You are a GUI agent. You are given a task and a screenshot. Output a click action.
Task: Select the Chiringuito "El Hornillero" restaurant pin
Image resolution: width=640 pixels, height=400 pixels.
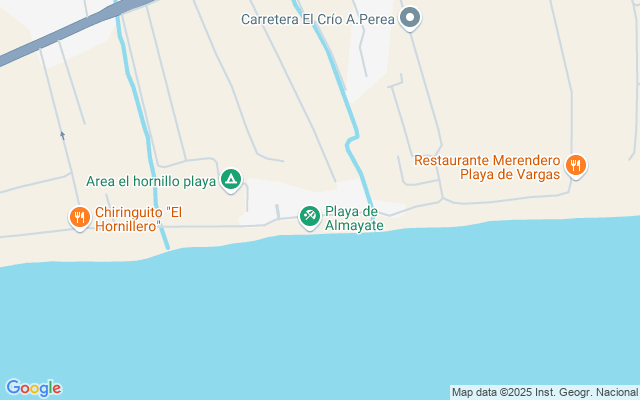pos(80,217)
